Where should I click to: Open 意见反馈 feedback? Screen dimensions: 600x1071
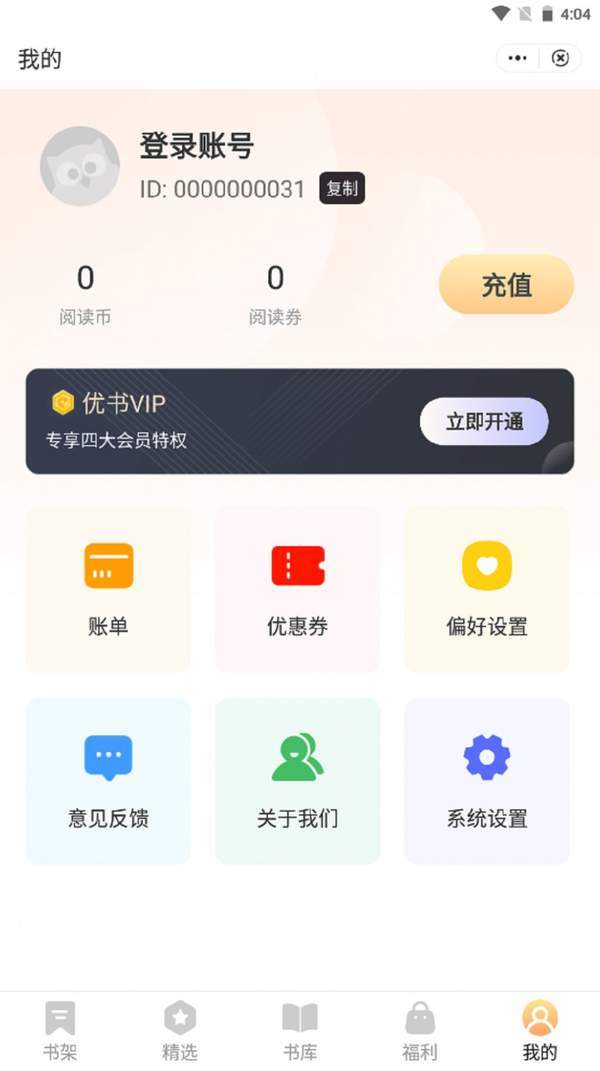point(108,781)
